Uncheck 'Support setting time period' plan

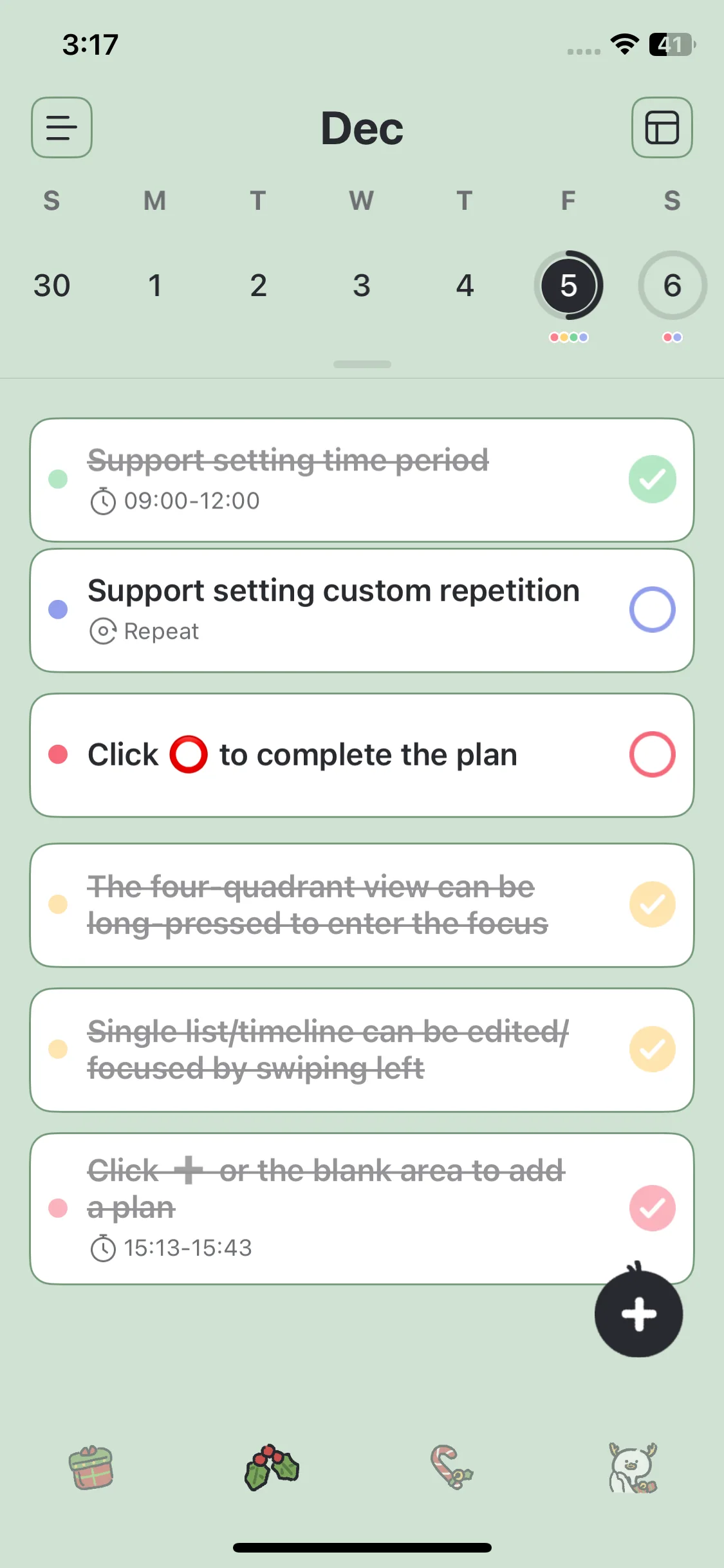coord(652,479)
